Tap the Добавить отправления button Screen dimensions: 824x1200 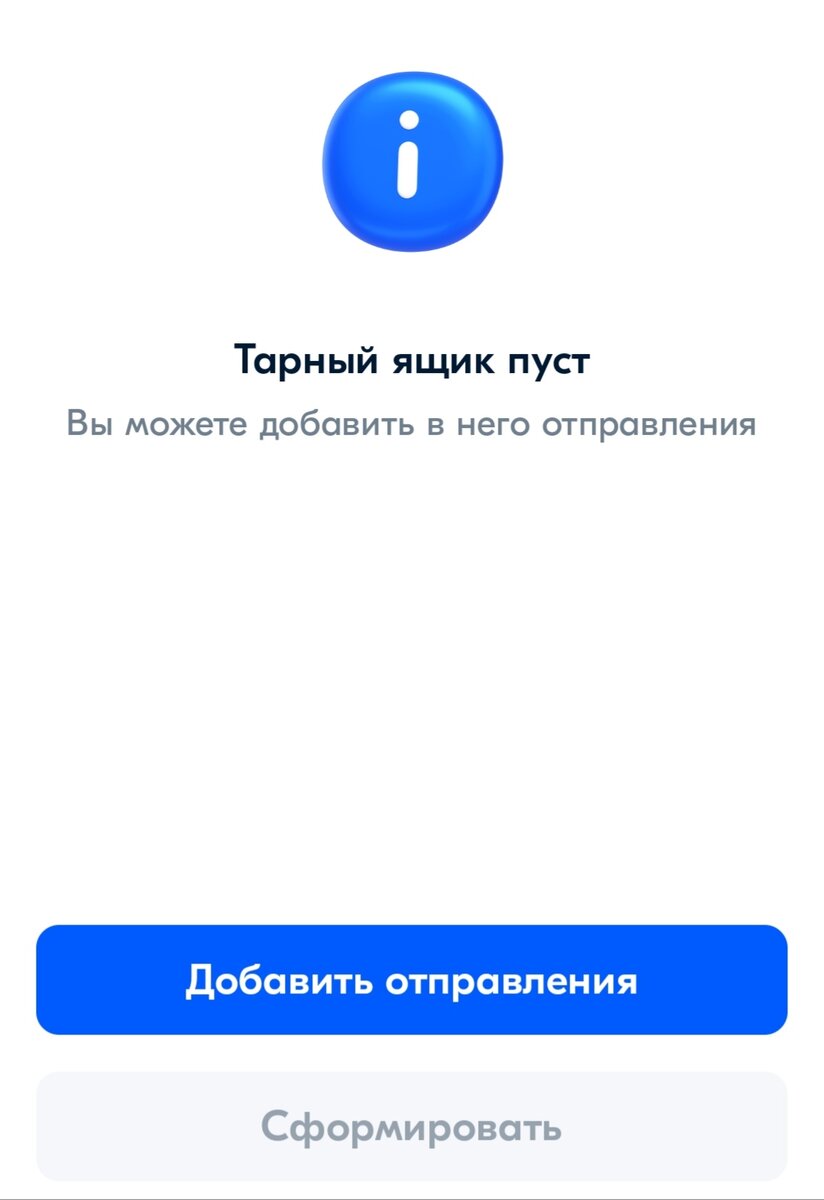pyautogui.click(x=411, y=979)
